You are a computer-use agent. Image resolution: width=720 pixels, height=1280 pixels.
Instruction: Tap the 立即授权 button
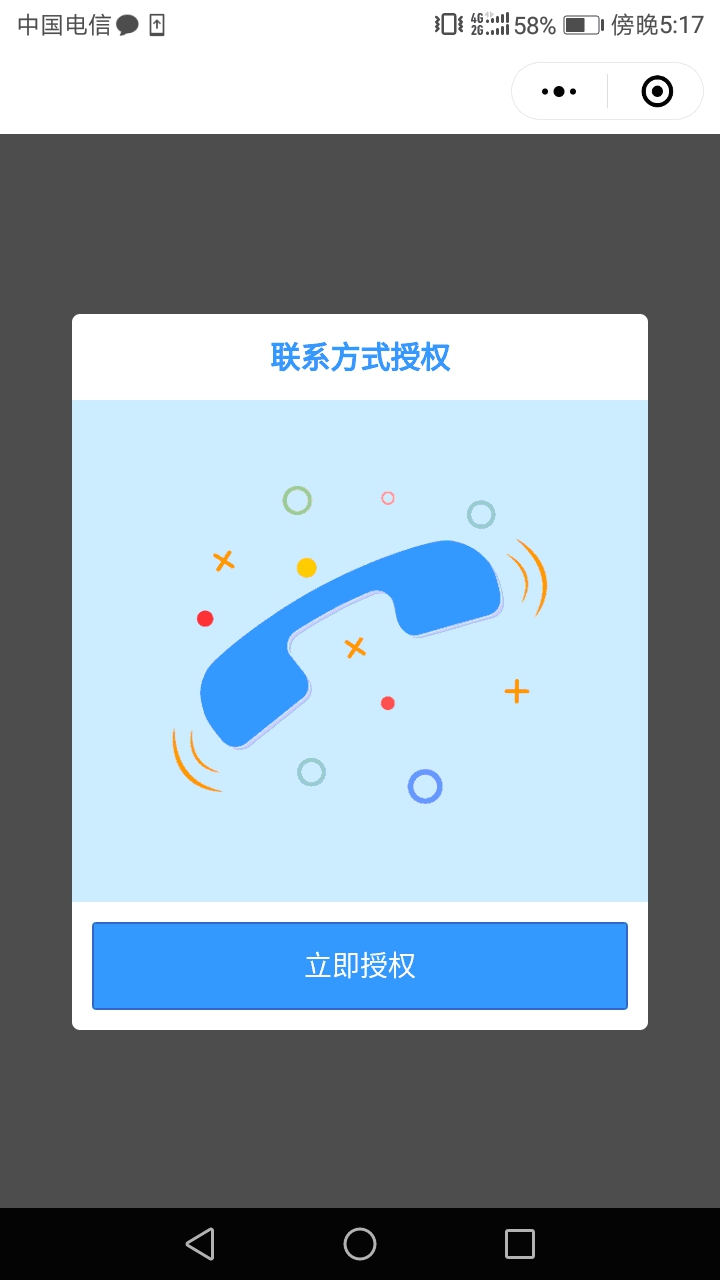[x=360, y=966]
